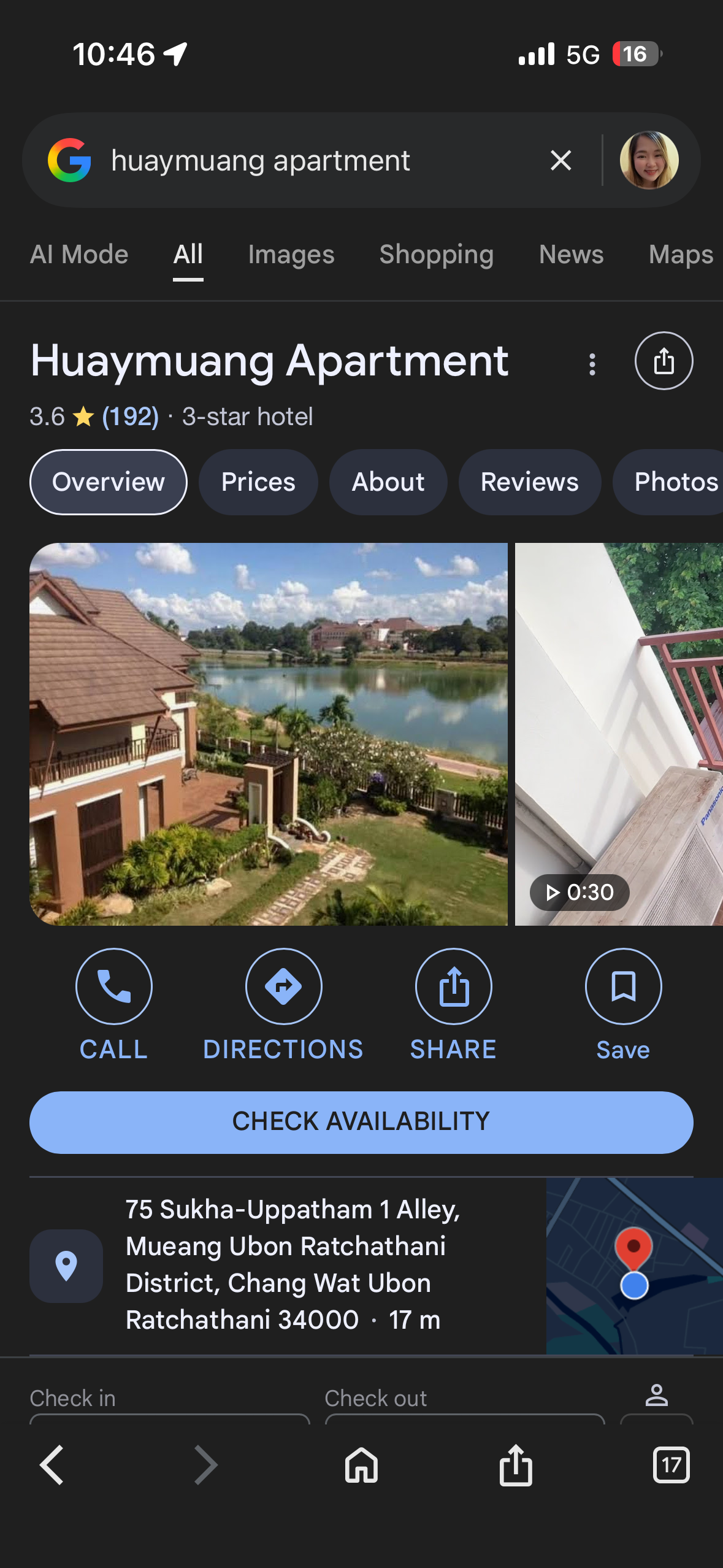This screenshot has height=1568, width=723.
Task: Open the map preview of the address
Action: [634, 1265]
